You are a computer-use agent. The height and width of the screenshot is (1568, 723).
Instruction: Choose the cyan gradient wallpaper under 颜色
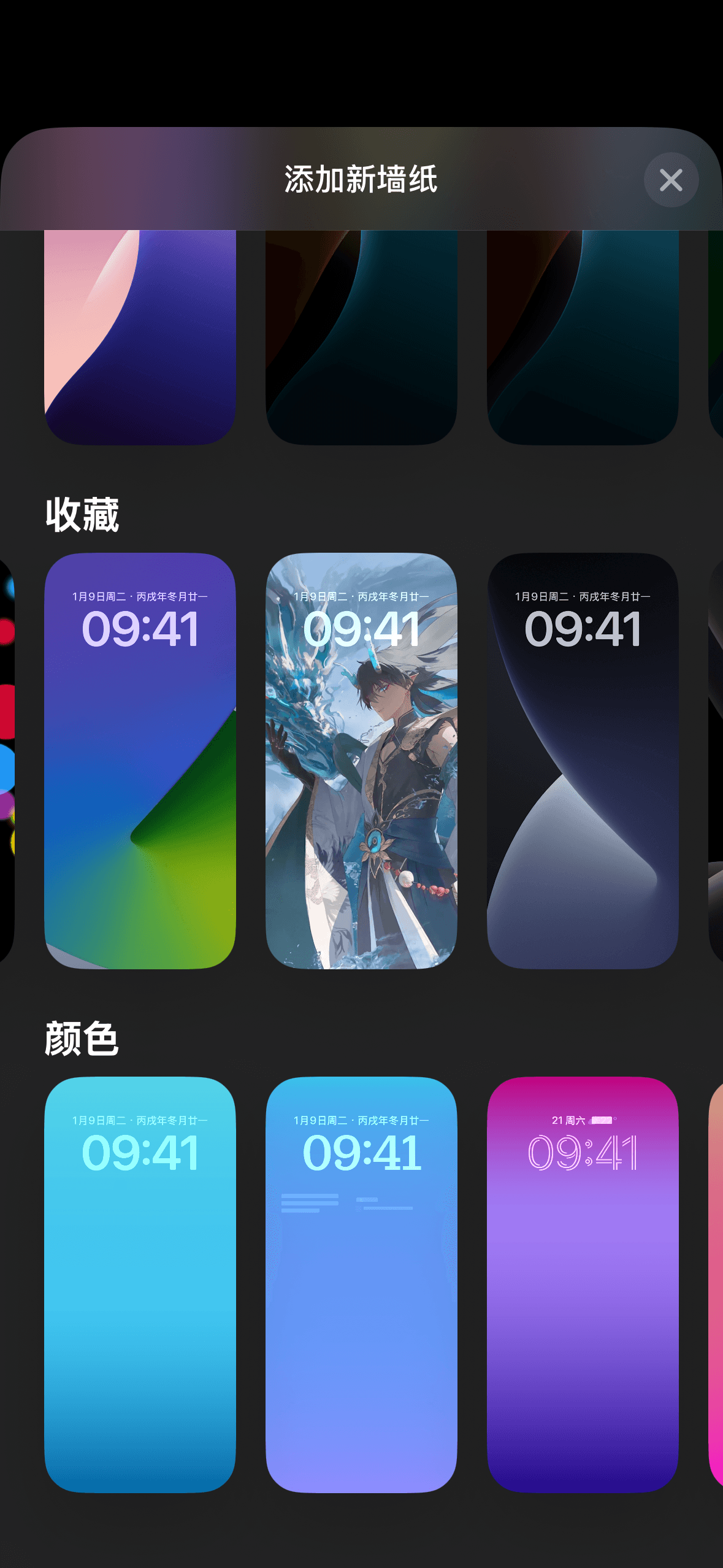pos(140,1285)
